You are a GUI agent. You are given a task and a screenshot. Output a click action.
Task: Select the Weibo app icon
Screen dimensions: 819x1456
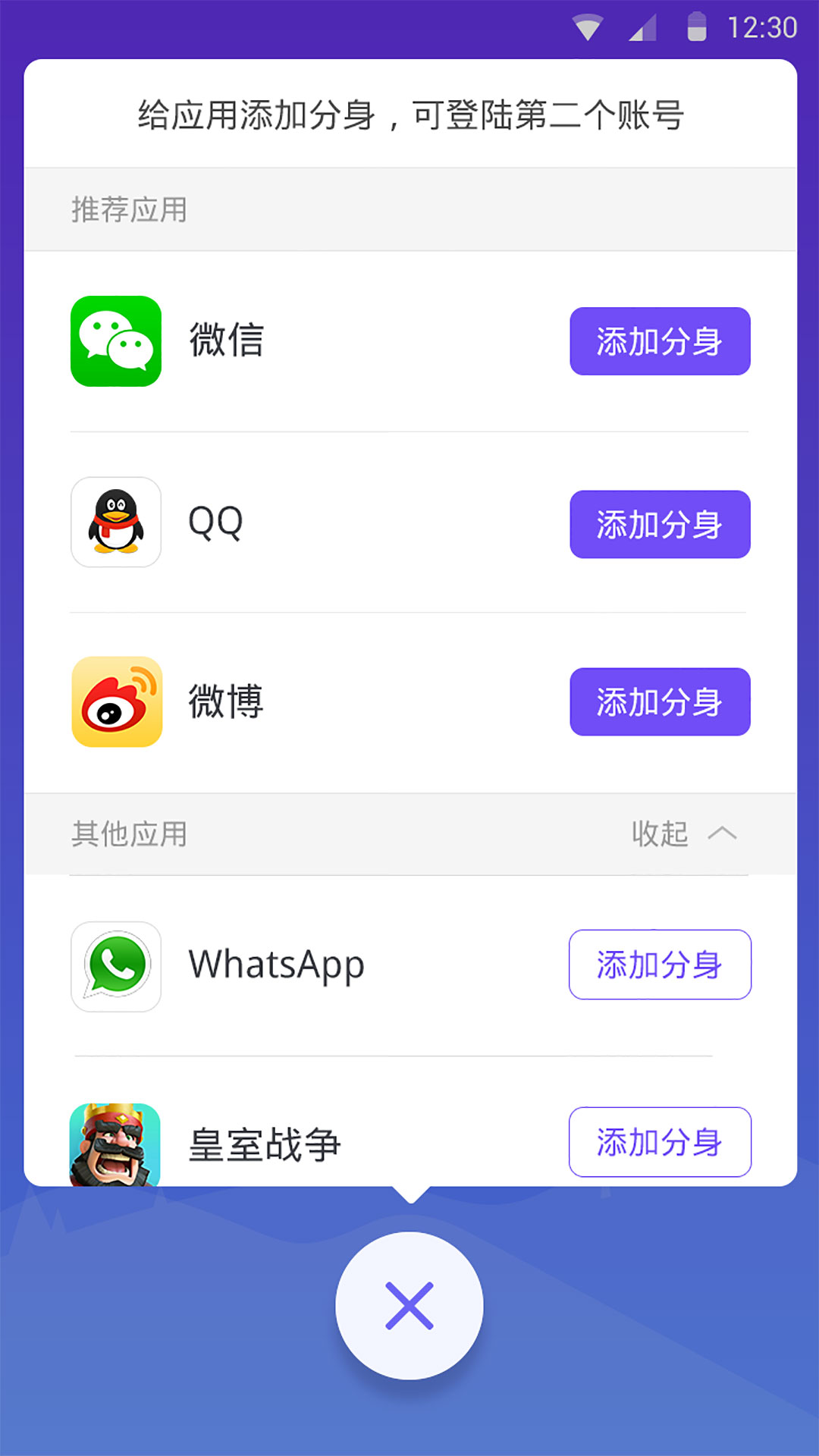point(115,701)
